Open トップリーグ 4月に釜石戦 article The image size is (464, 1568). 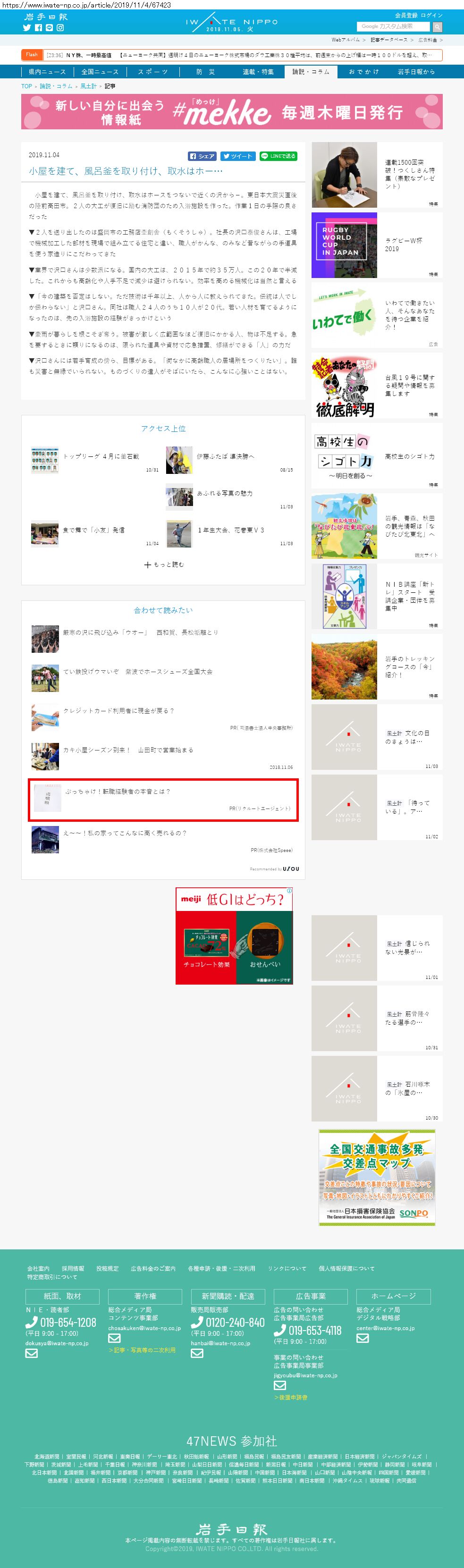tap(101, 456)
